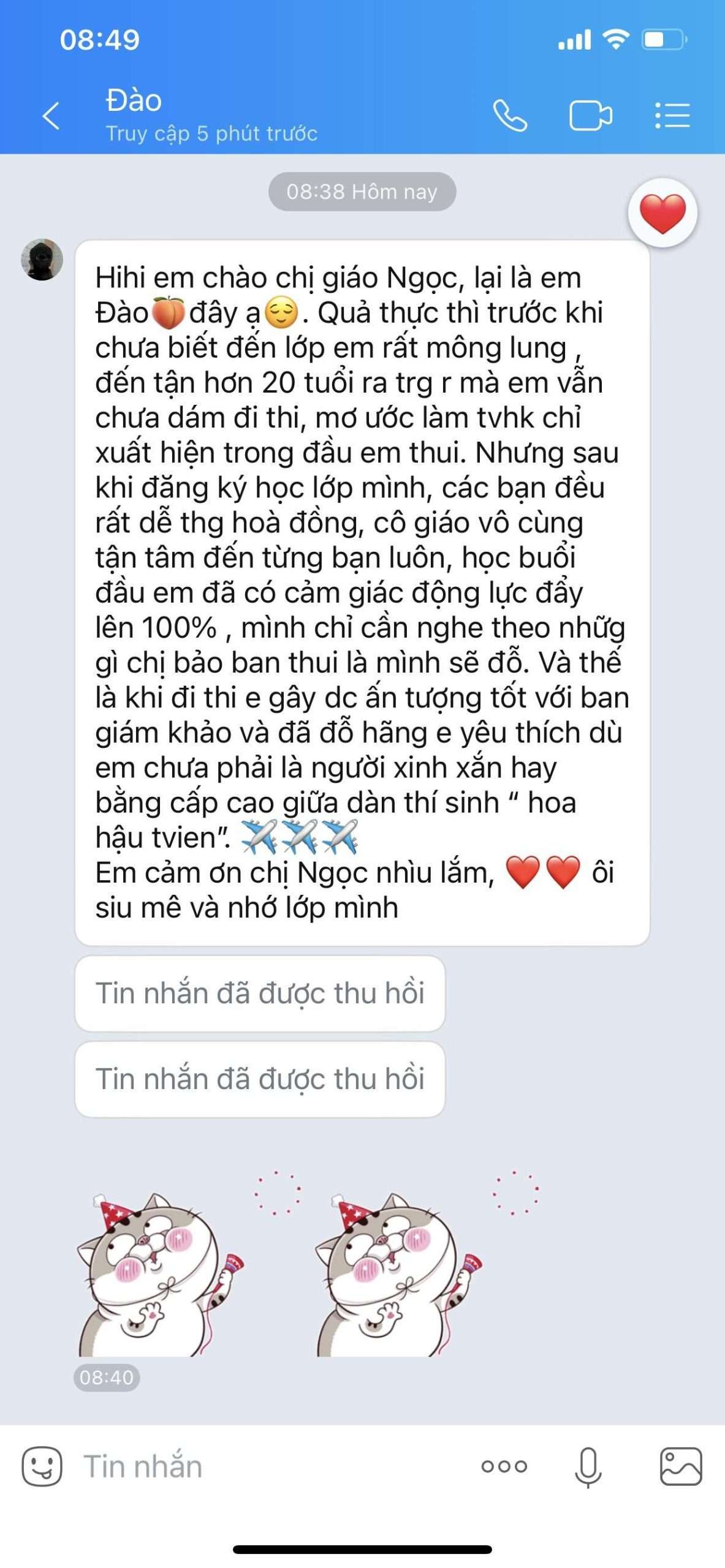Screen dimensions: 725x1568
Task: Open Đào's profile avatar
Action: coord(42,260)
